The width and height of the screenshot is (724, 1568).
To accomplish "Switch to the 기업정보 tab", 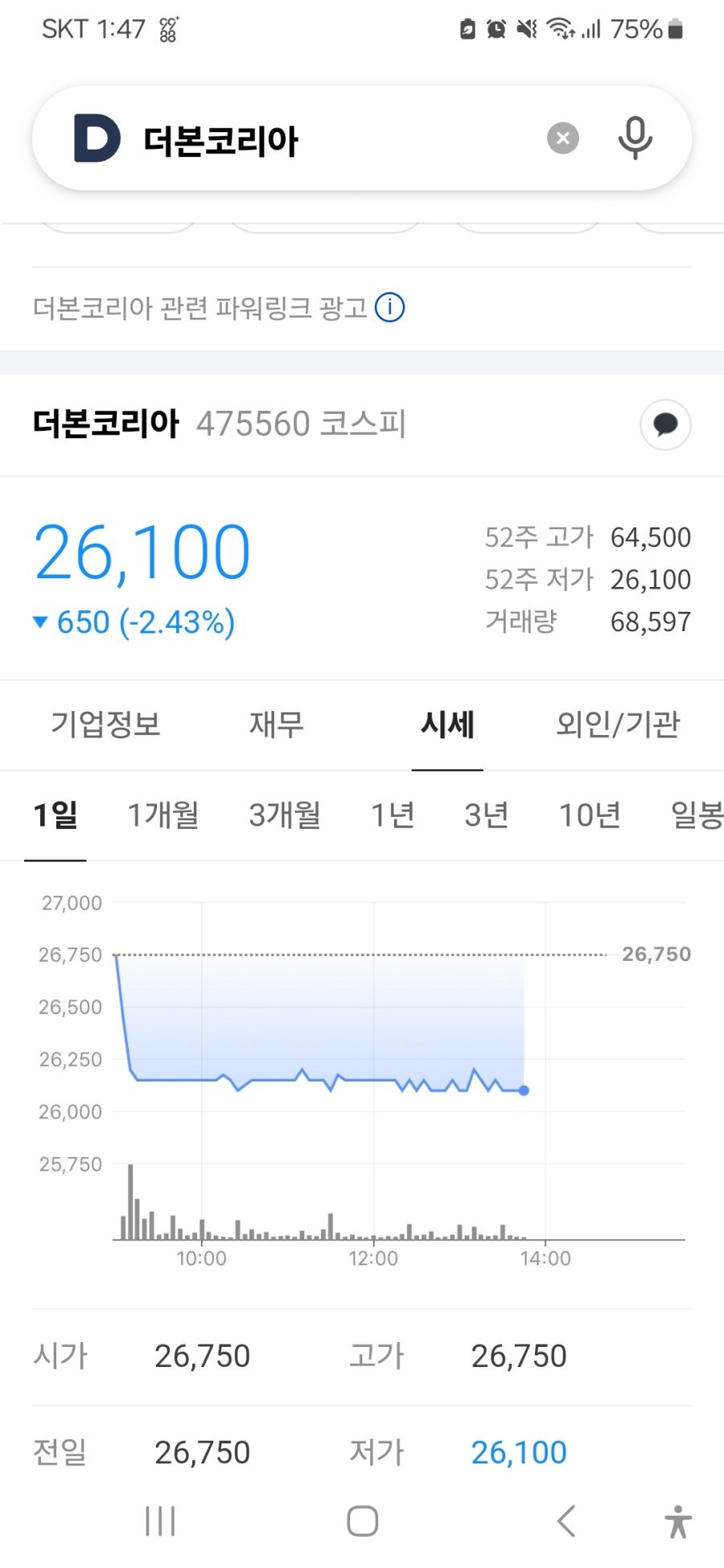I will click(105, 724).
